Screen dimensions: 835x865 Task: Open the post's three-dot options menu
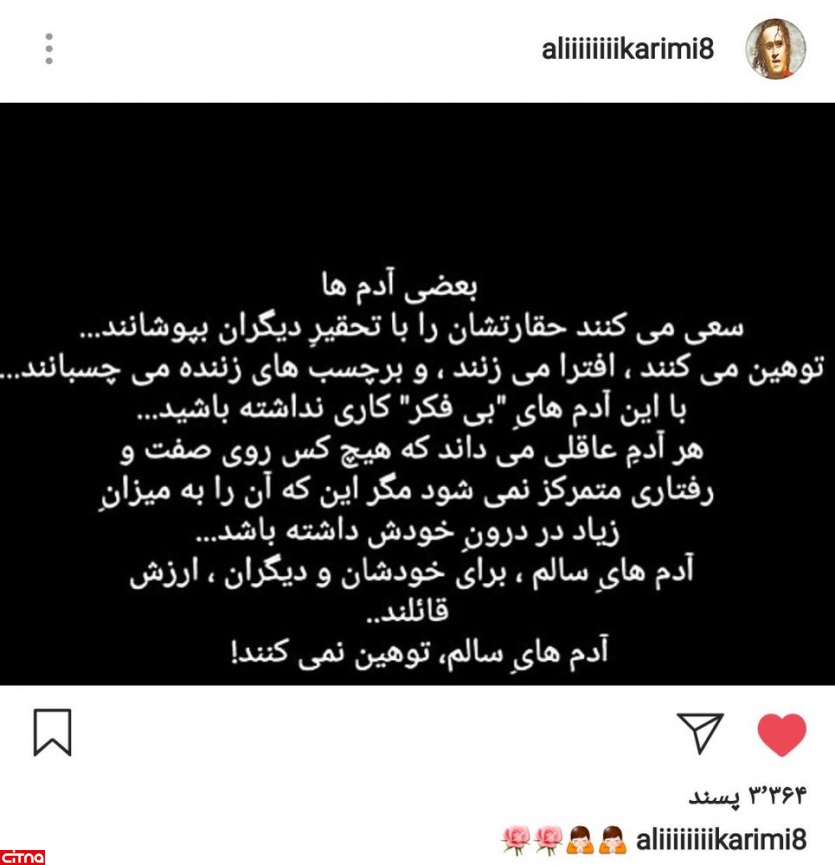pos(49,49)
